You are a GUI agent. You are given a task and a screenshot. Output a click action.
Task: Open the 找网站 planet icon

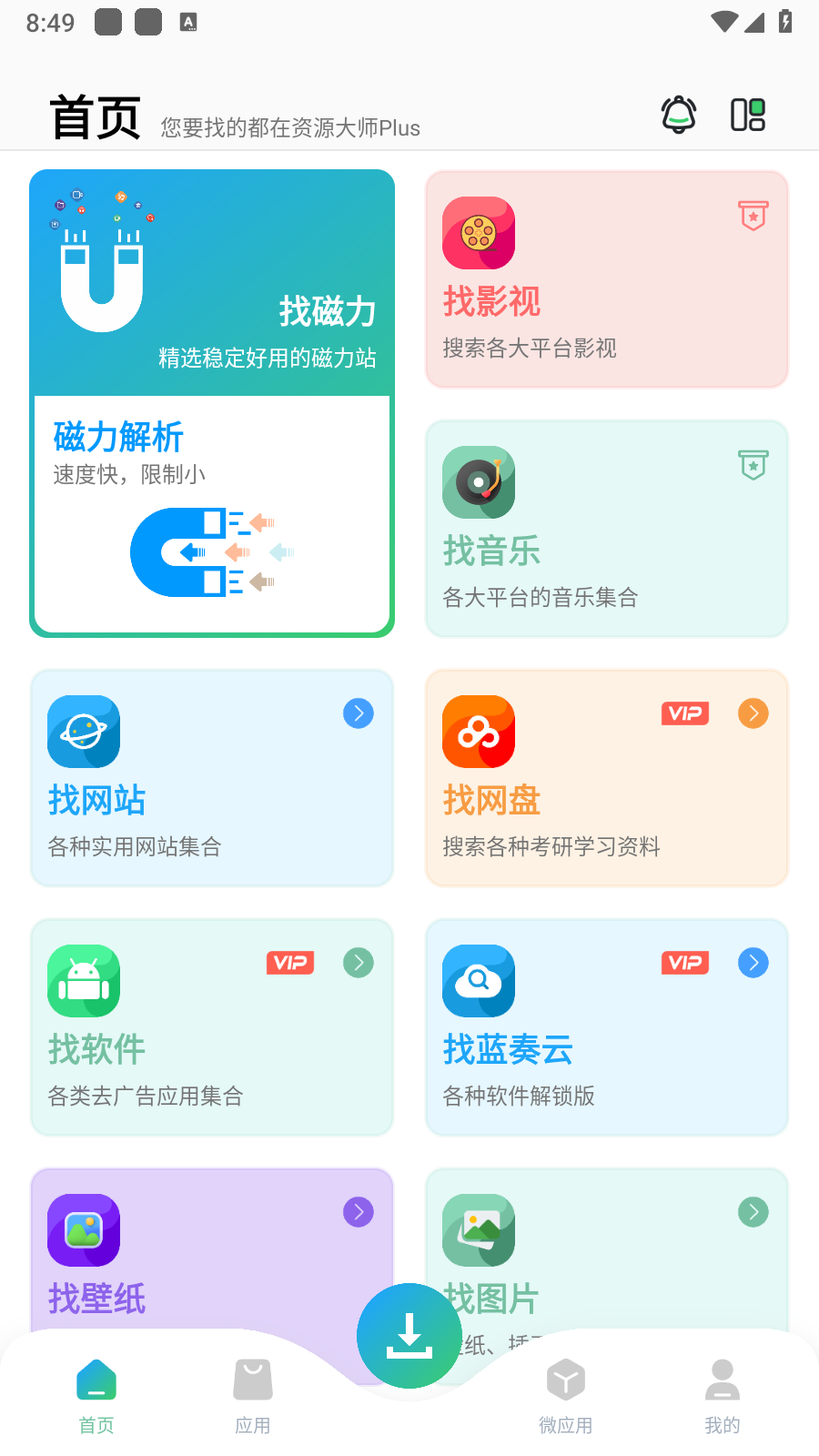tap(83, 732)
